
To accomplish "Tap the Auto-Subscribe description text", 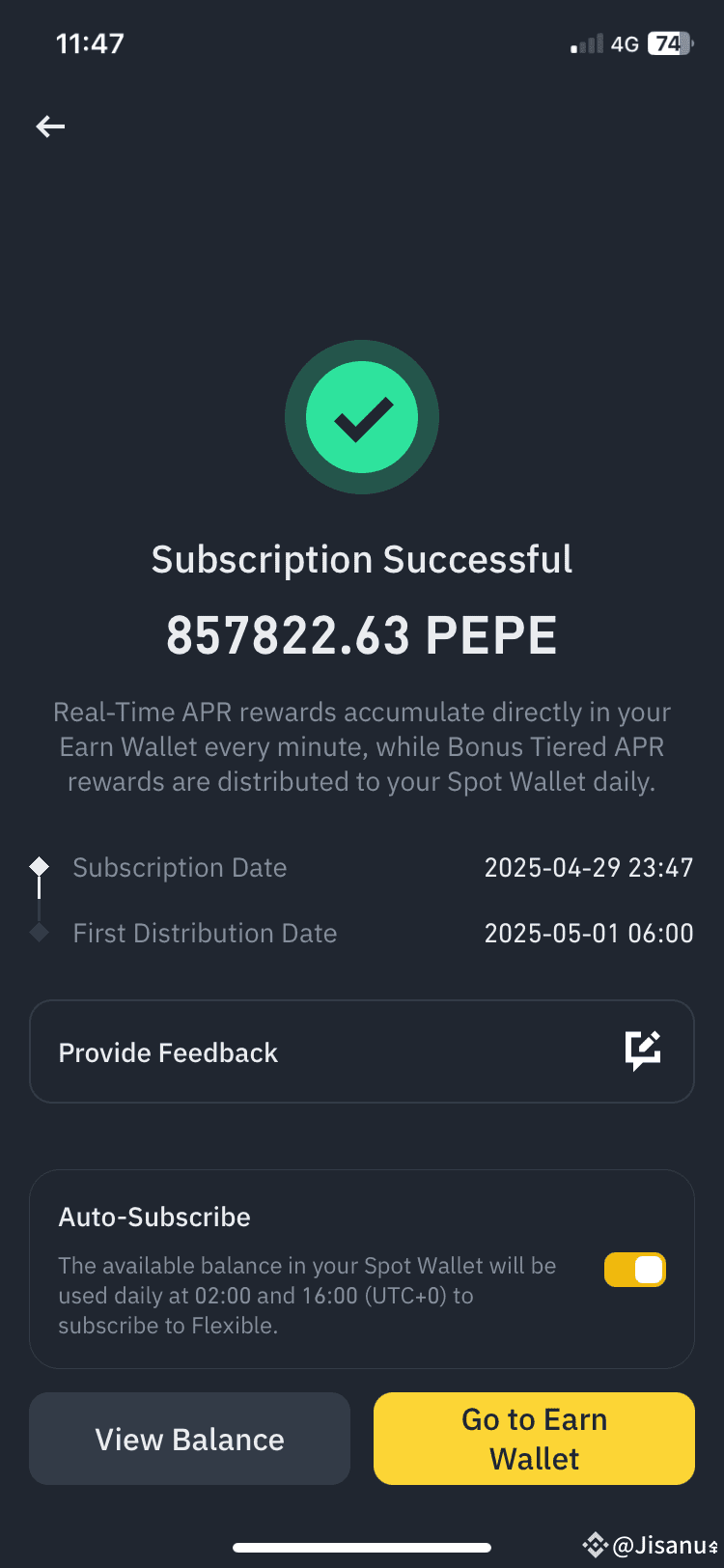I will coord(307,1295).
